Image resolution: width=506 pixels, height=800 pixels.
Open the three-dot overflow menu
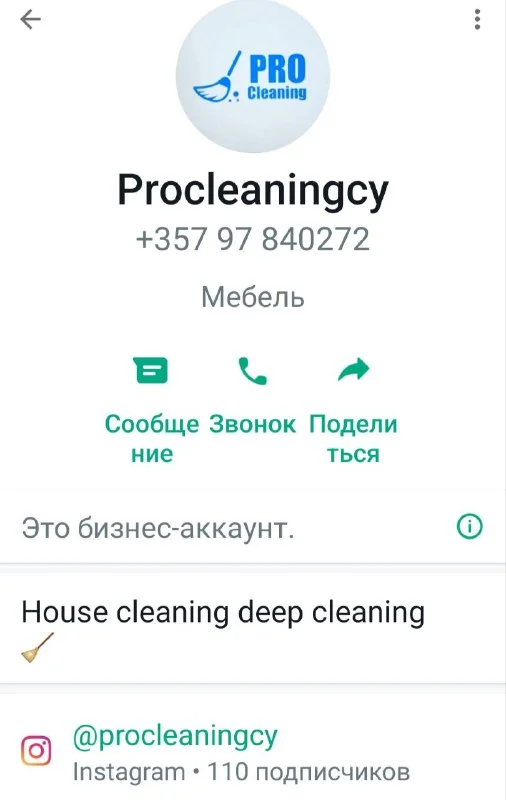(x=477, y=19)
